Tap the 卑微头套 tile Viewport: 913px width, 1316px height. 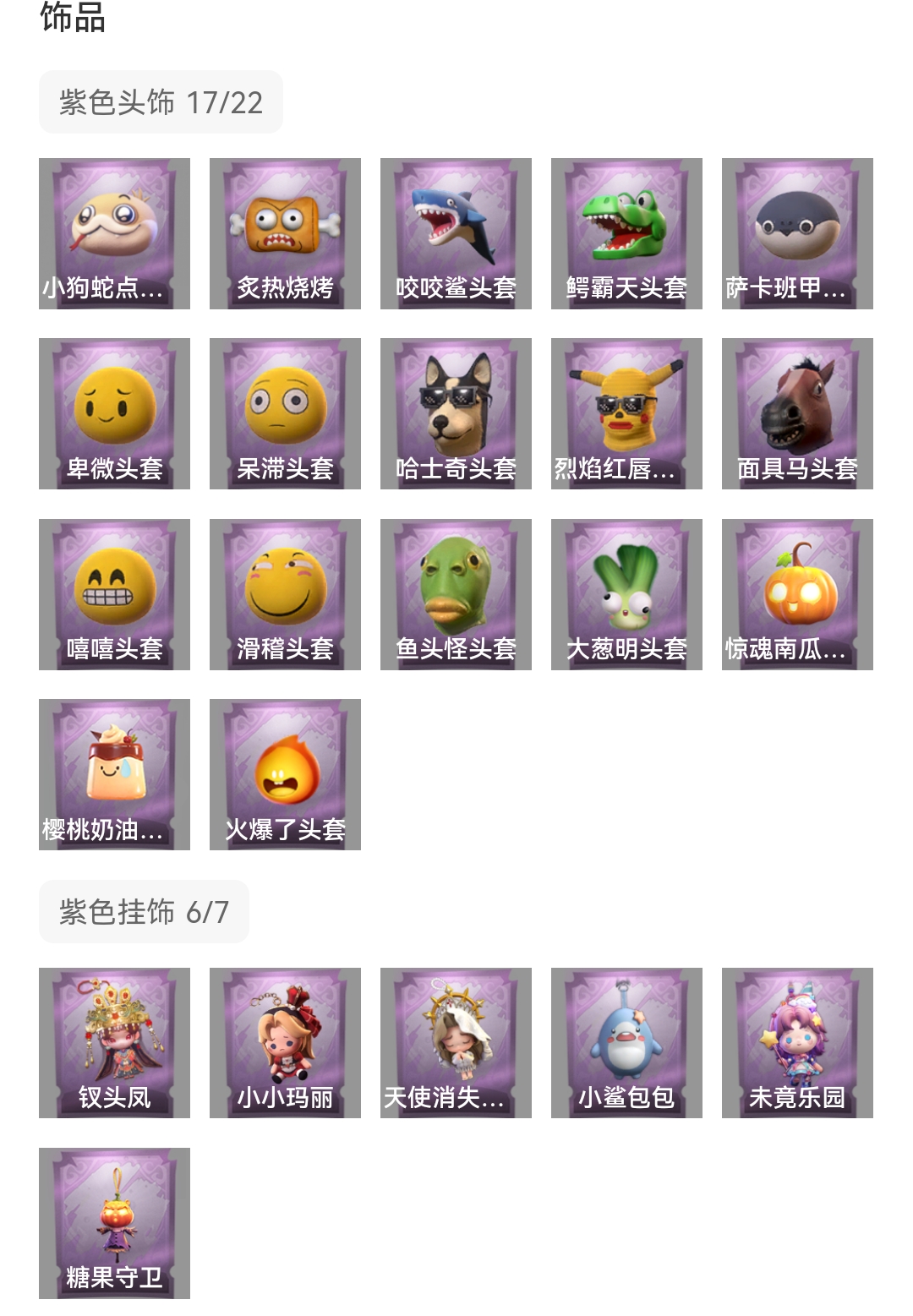point(114,413)
